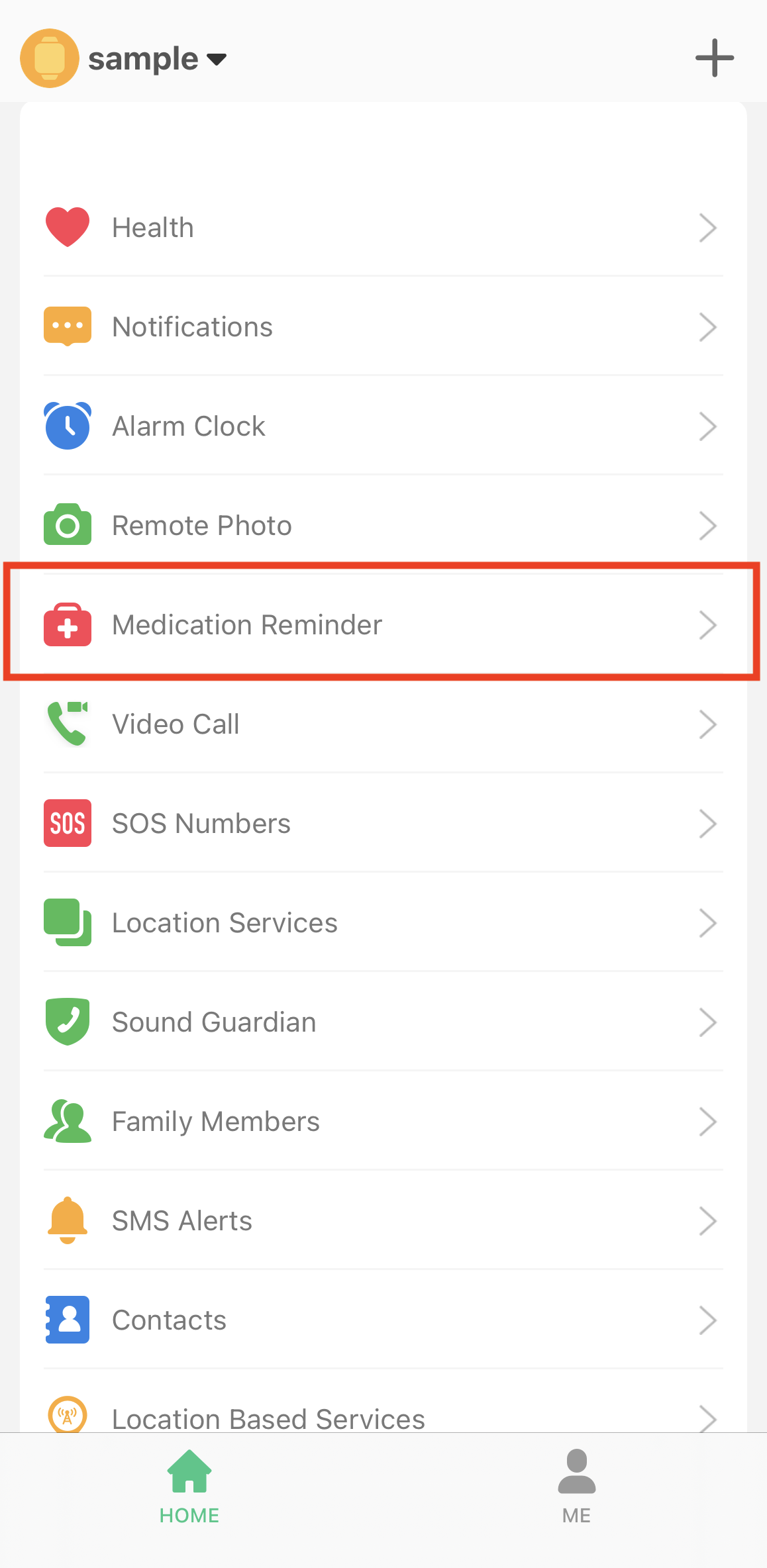
Task: Open Alarm Clock settings
Action: [383, 426]
